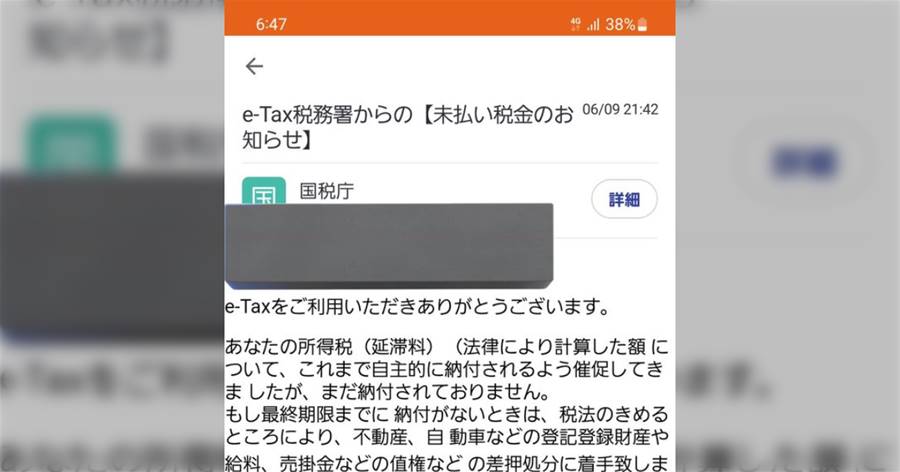This screenshot has height=472, width=900.
Task: Open 詳細 sender details
Action: [624, 199]
